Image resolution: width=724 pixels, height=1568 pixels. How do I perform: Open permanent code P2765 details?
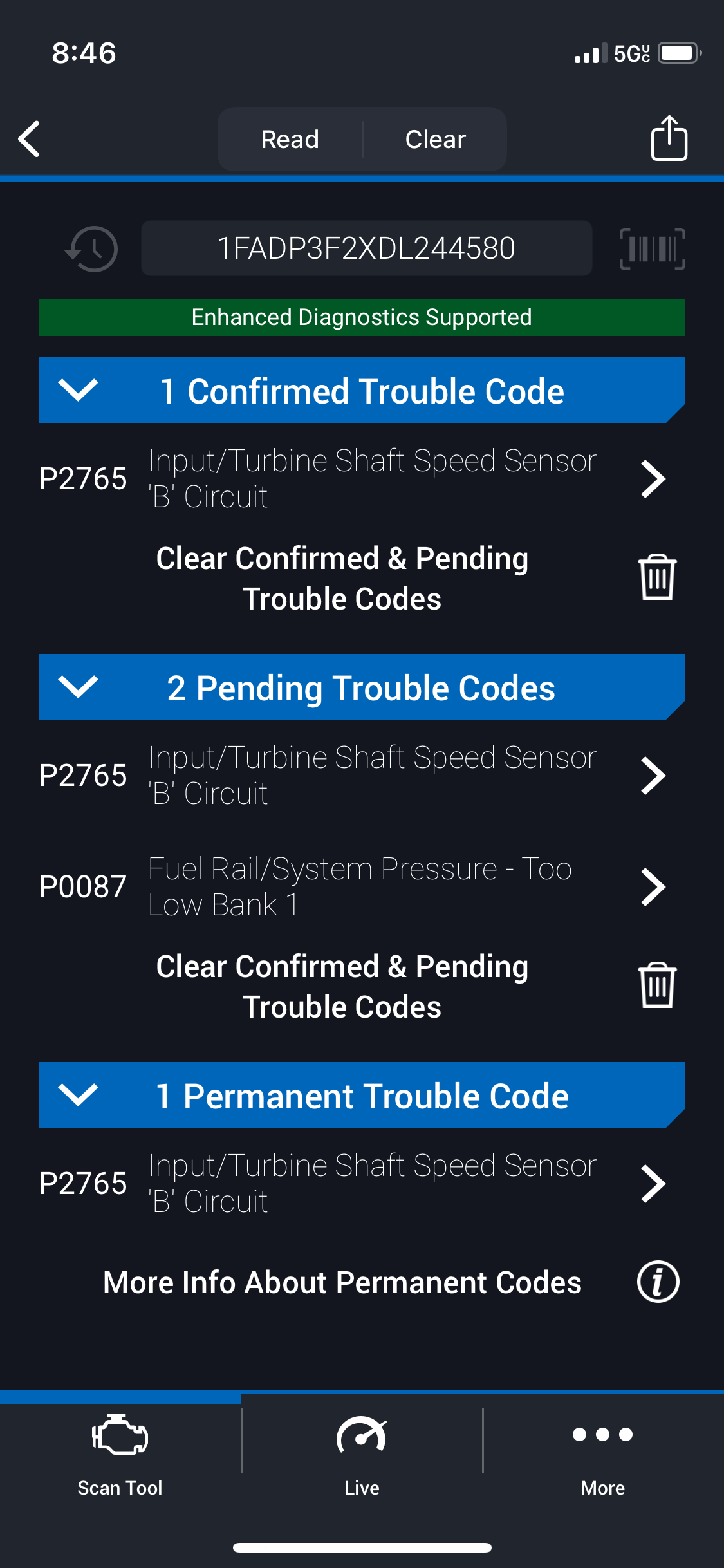[x=362, y=1183]
